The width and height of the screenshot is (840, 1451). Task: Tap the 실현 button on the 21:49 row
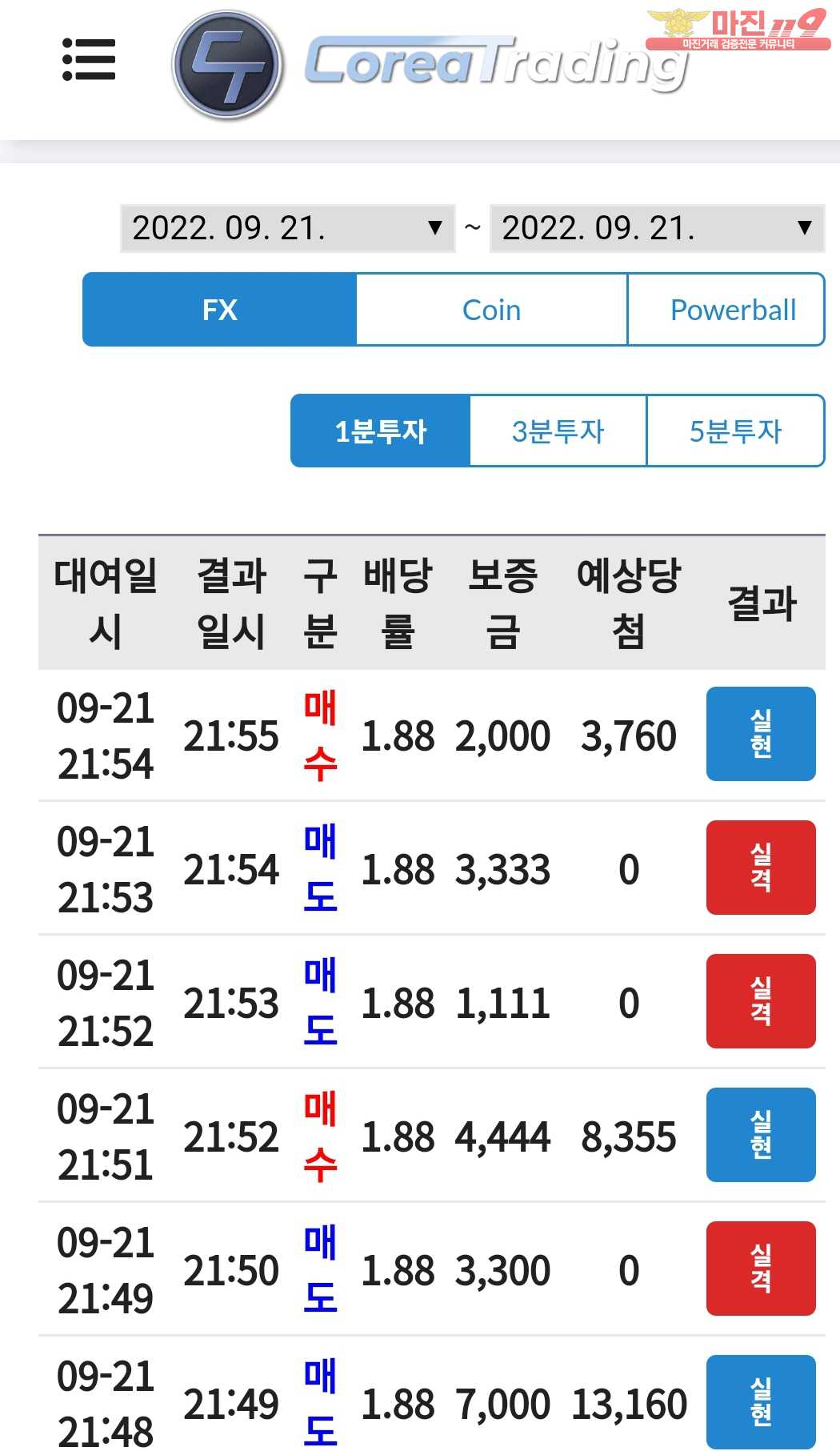pos(761,1402)
